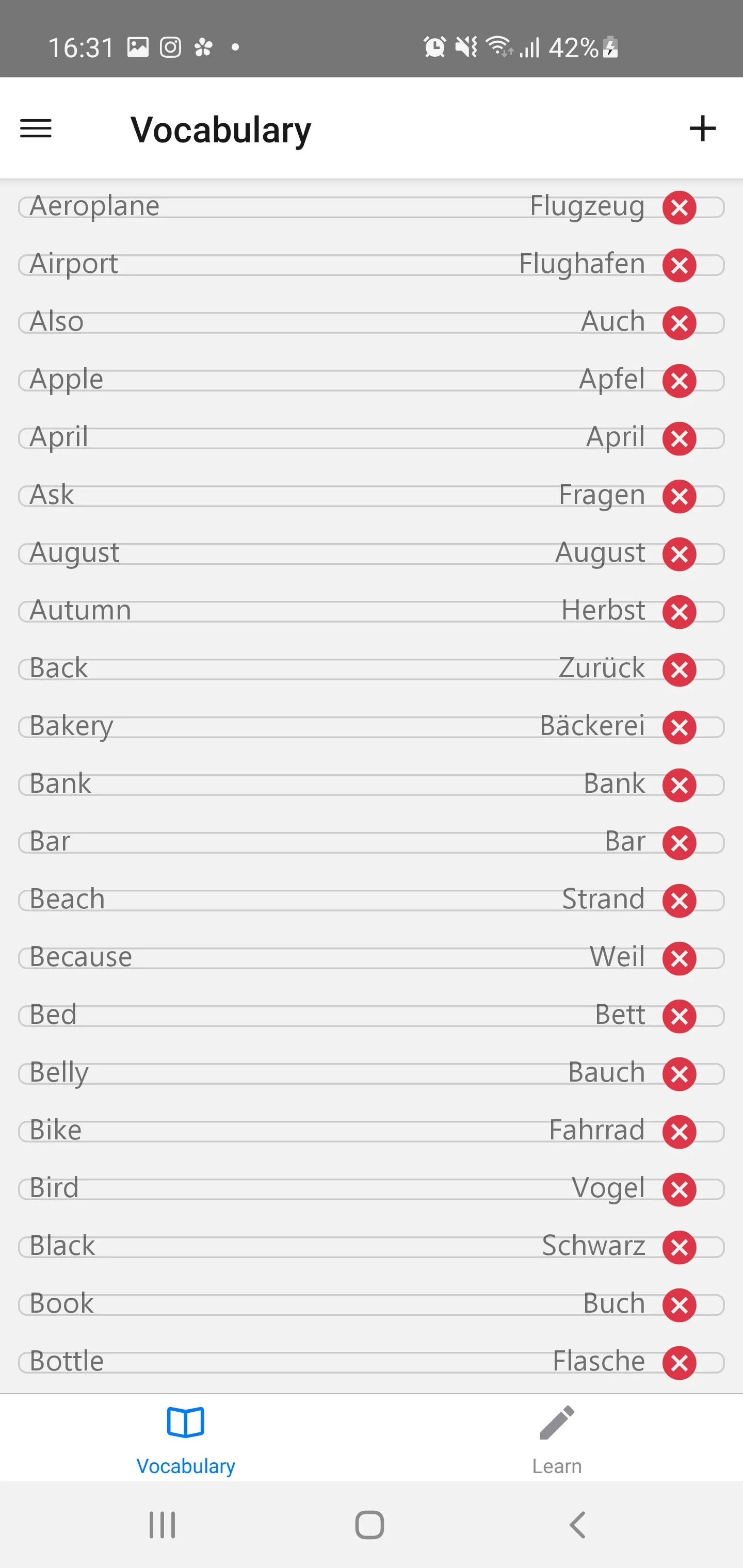Open the hamburger navigation menu

point(36,128)
